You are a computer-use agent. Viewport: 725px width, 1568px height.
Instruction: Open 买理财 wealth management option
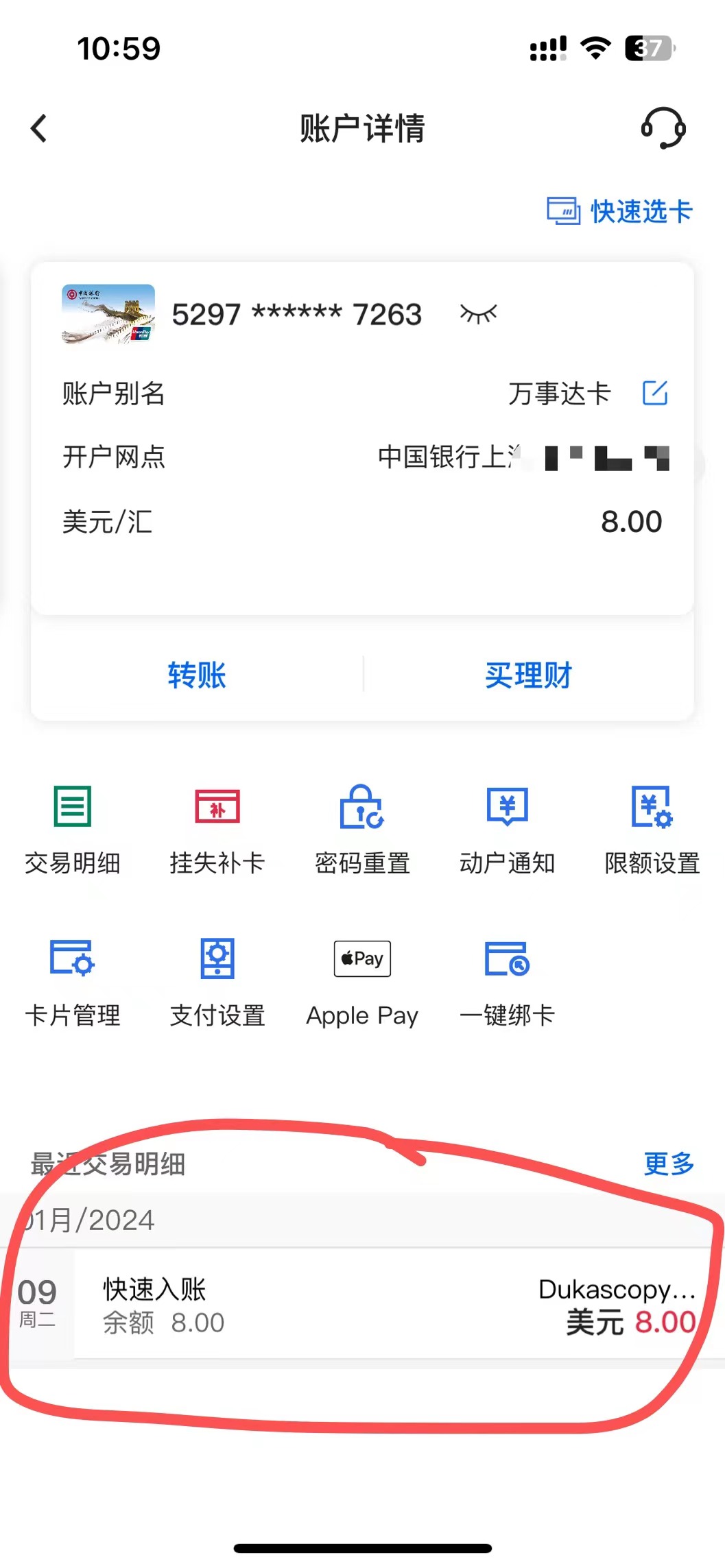tap(528, 675)
